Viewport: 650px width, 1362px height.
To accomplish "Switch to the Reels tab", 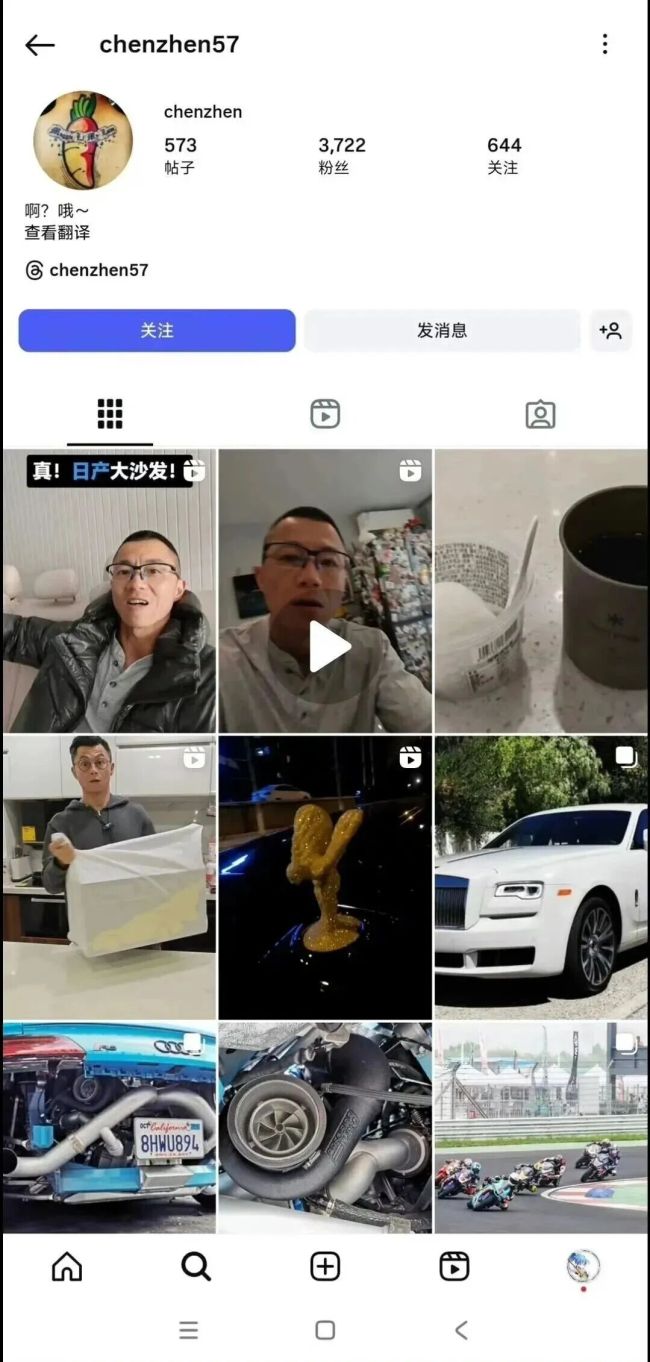I will click(x=325, y=414).
